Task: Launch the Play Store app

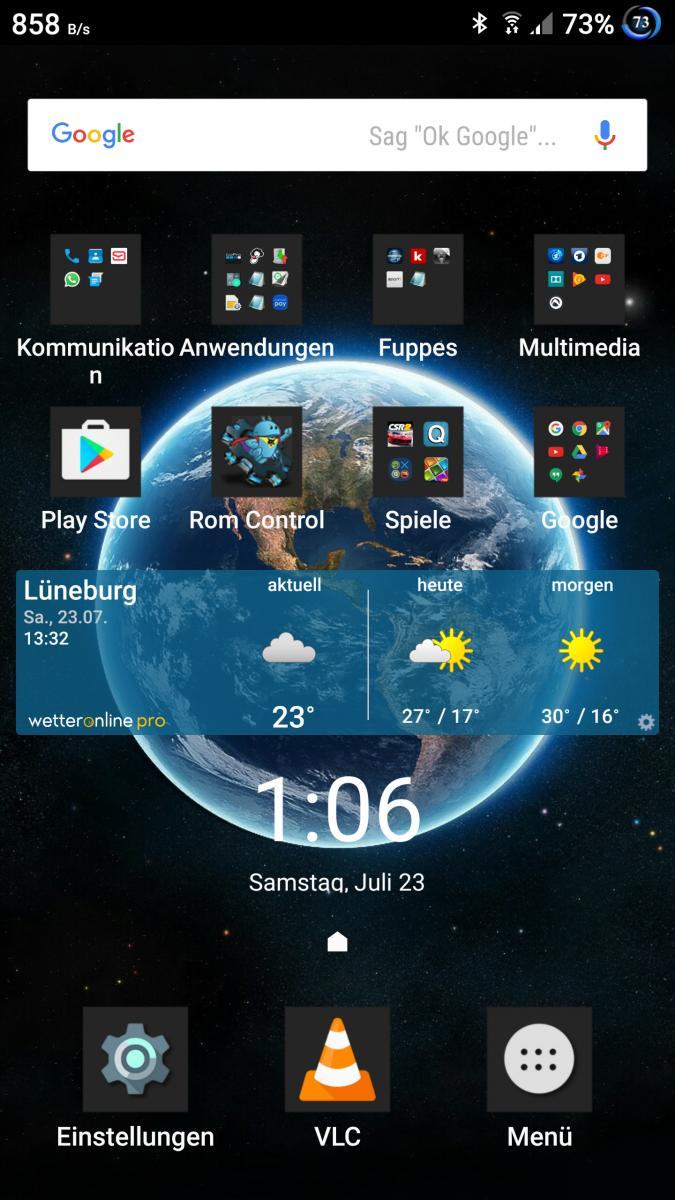Action: point(95,451)
